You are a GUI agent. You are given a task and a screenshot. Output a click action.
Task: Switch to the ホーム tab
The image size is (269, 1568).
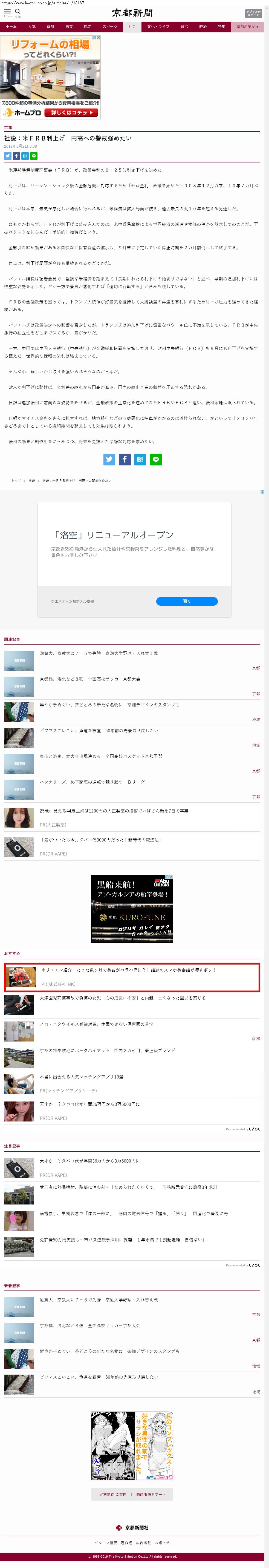tap(11, 27)
